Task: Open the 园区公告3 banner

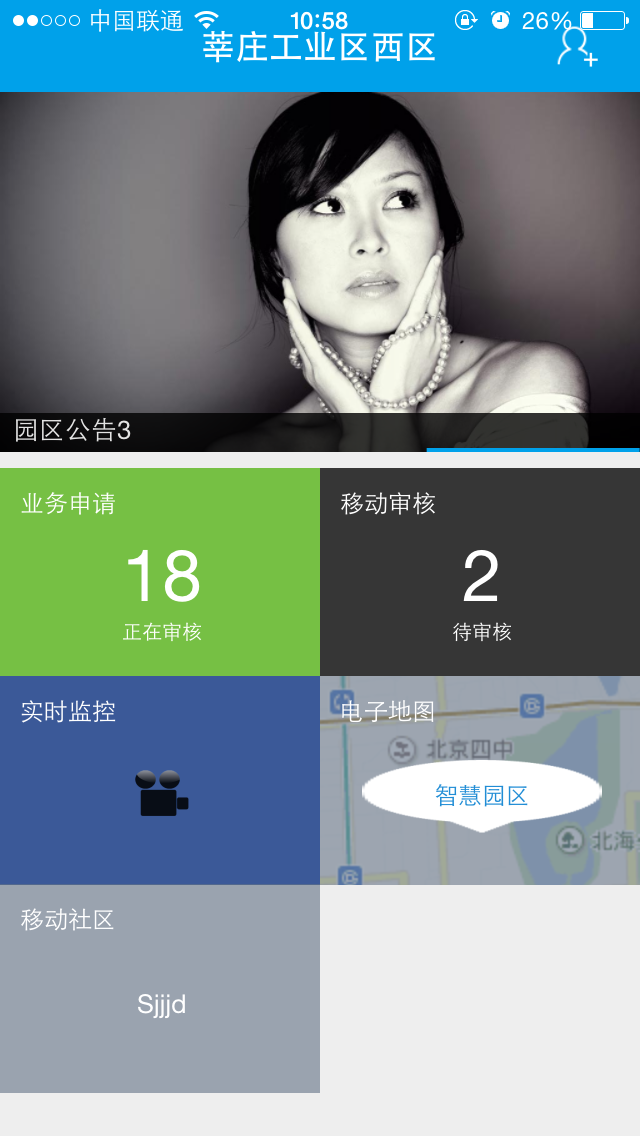Action: pos(320,270)
